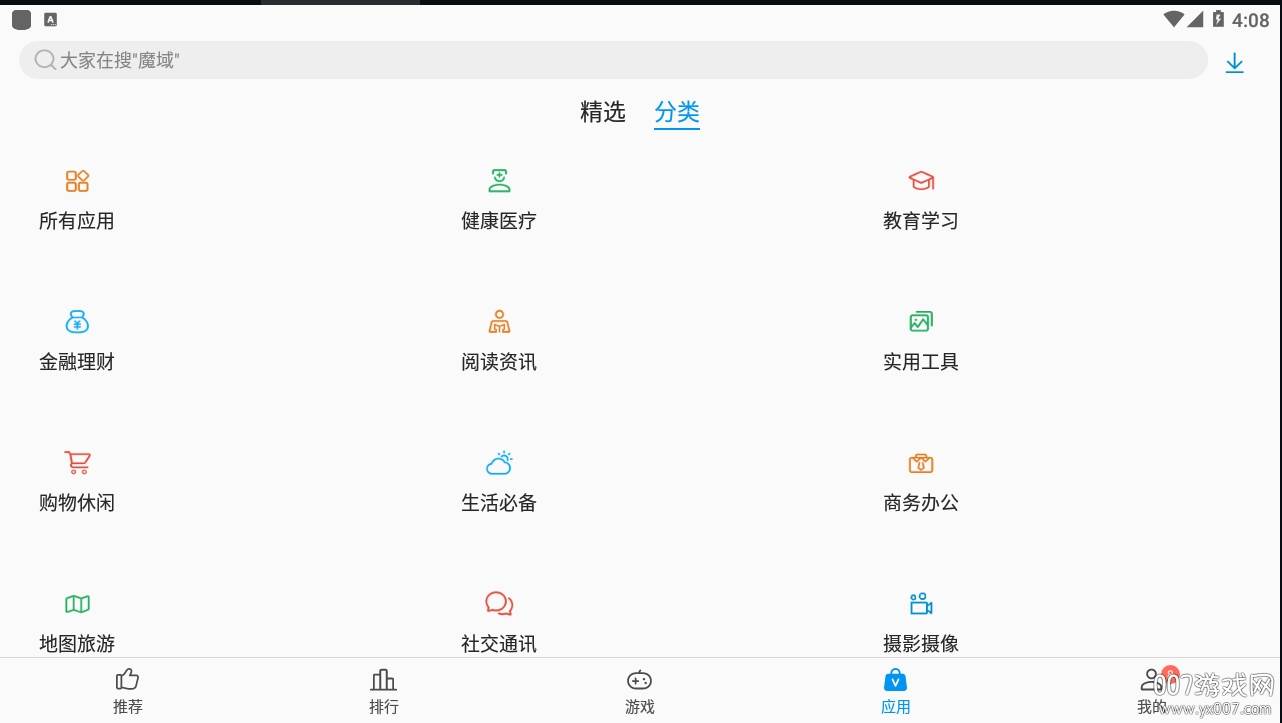Open the 我的 profile tab
Viewport: 1282px width, 723px height.
click(x=1152, y=692)
